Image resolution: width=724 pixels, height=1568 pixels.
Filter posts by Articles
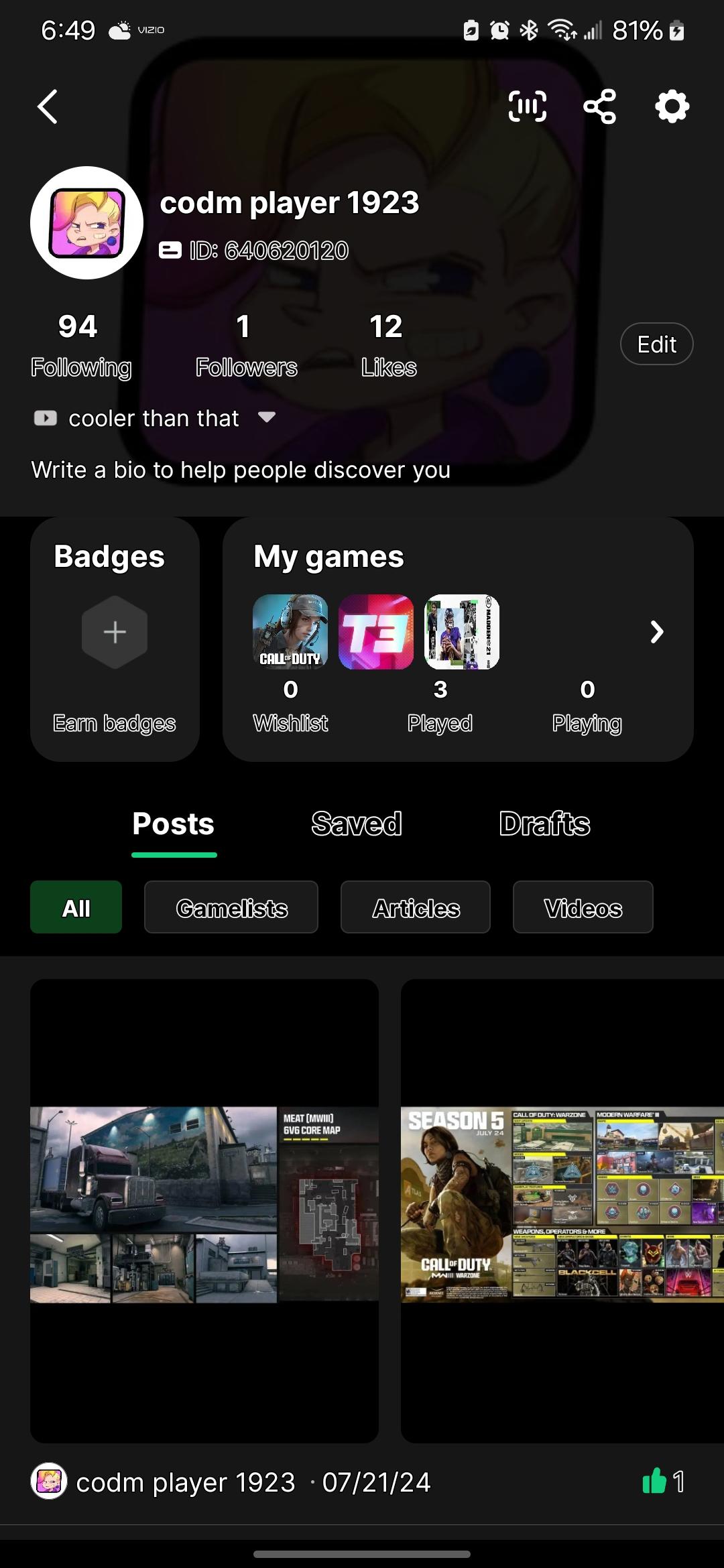point(415,907)
